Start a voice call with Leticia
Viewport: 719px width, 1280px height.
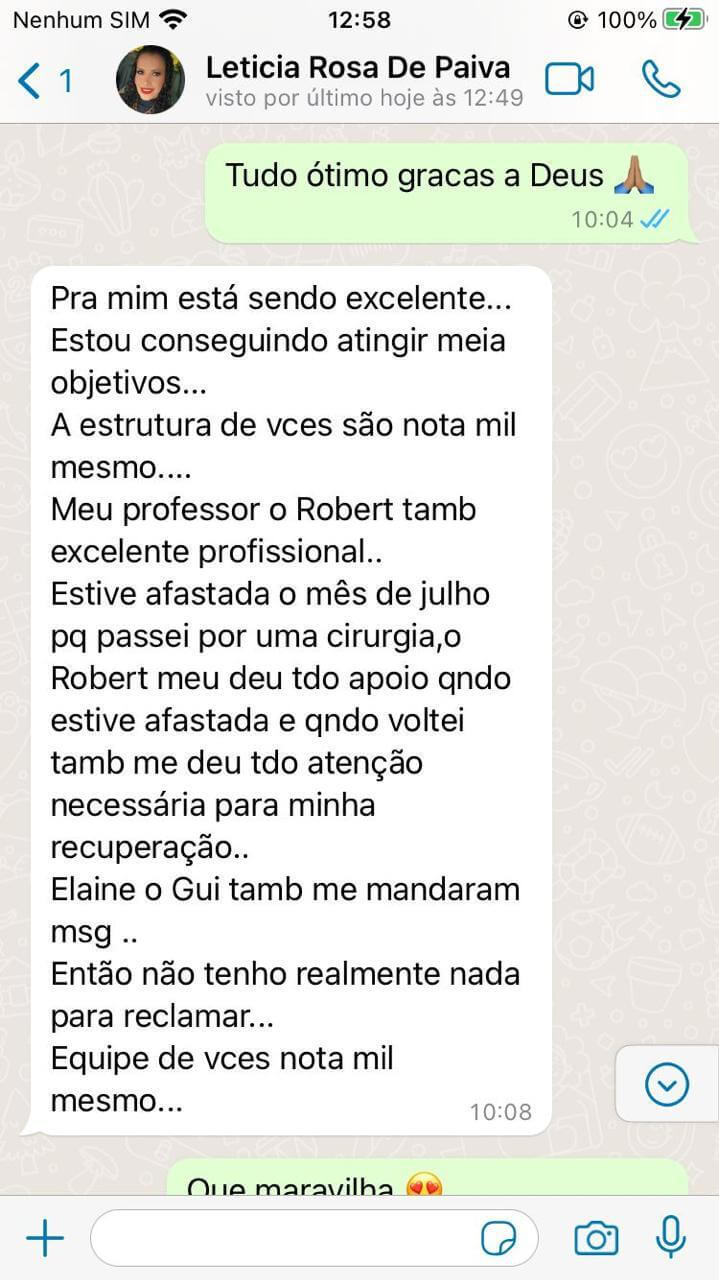click(x=661, y=80)
